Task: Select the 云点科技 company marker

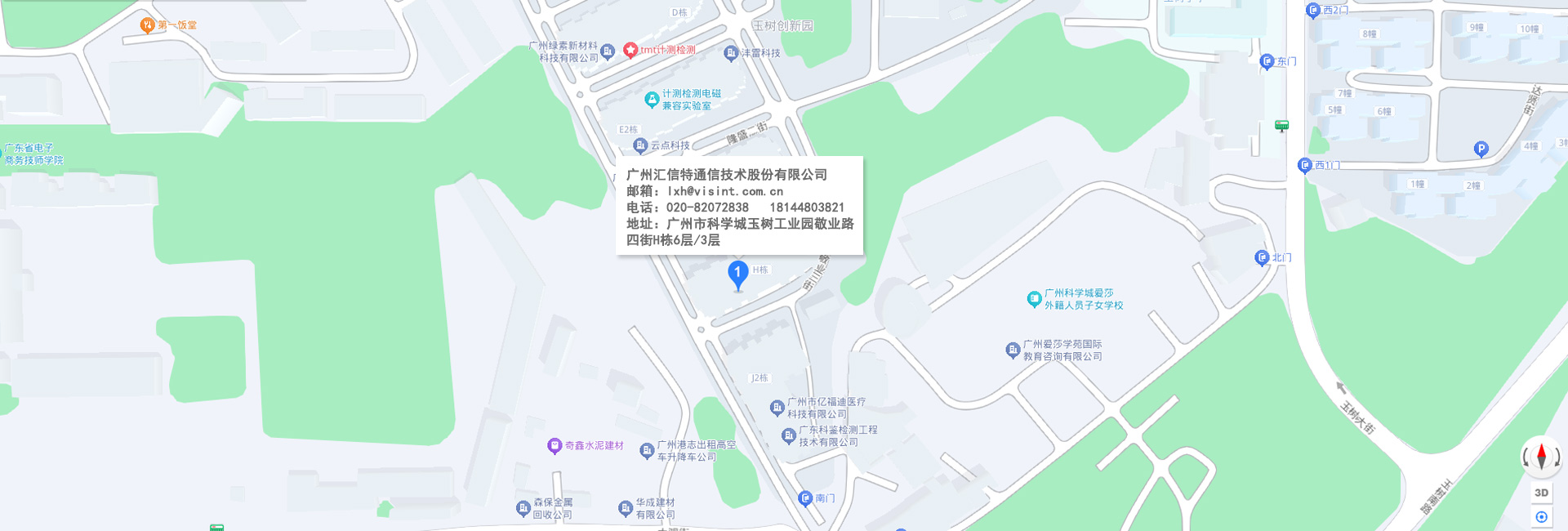Action: (x=640, y=145)
